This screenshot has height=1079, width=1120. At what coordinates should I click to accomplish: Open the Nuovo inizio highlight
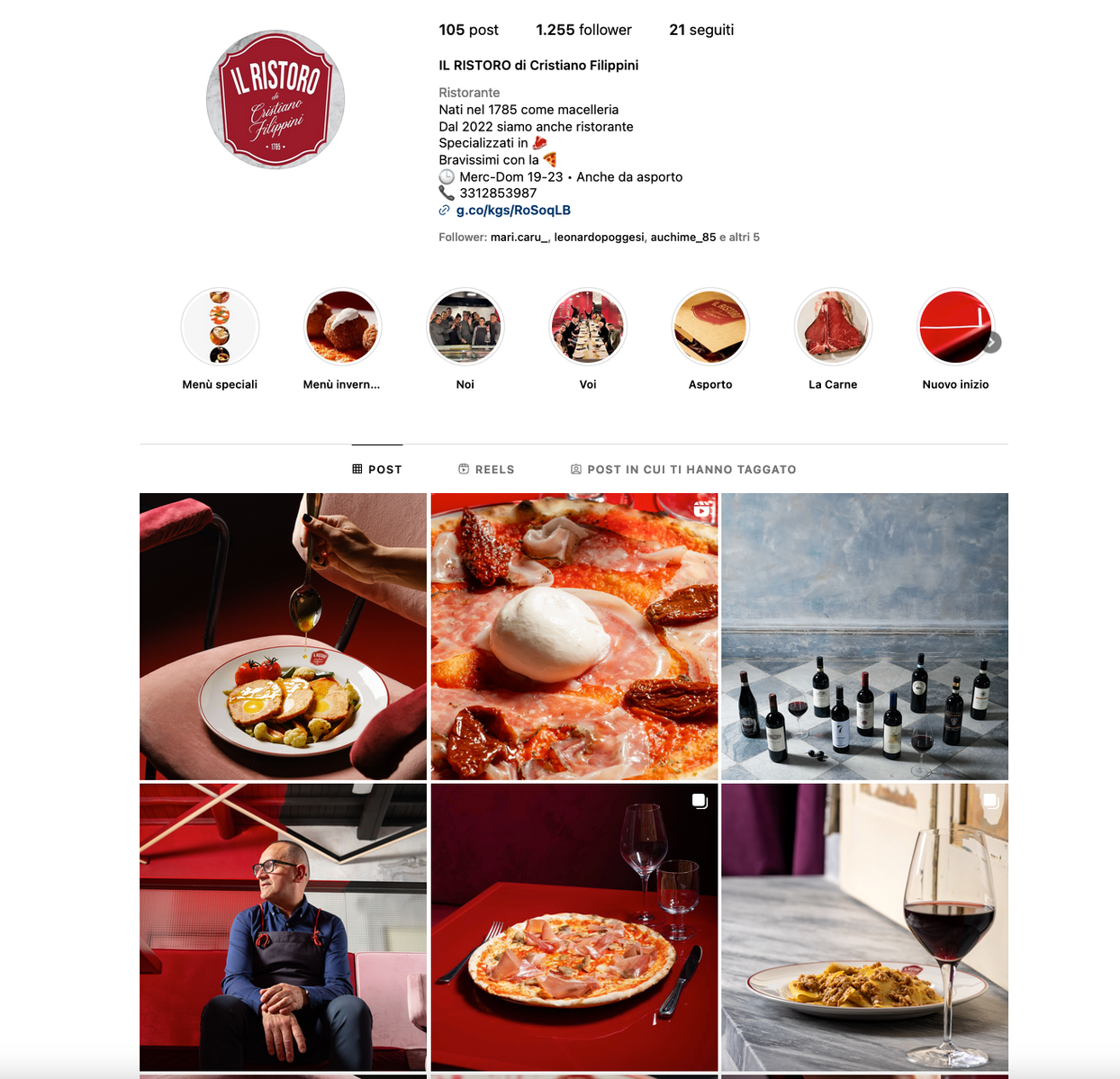(x=953, y=327)
